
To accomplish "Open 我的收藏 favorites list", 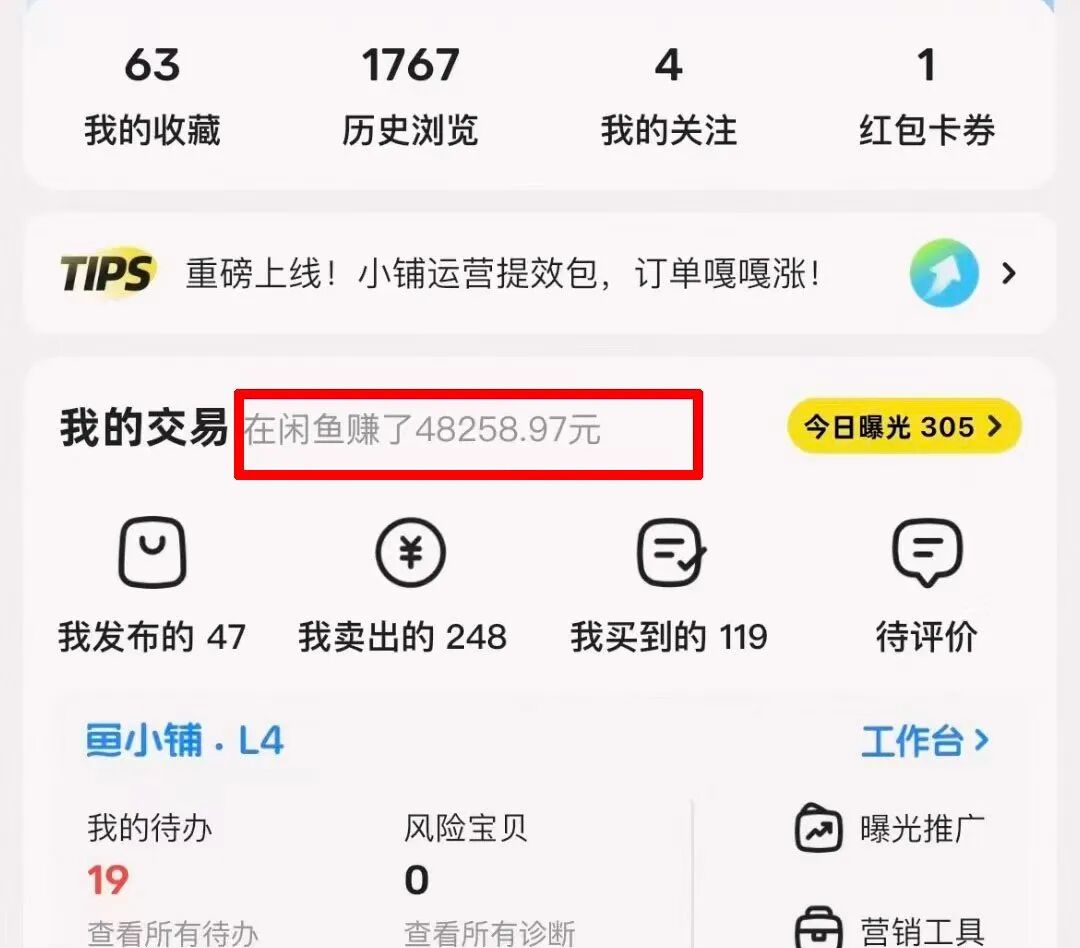I will coord(152,98).
